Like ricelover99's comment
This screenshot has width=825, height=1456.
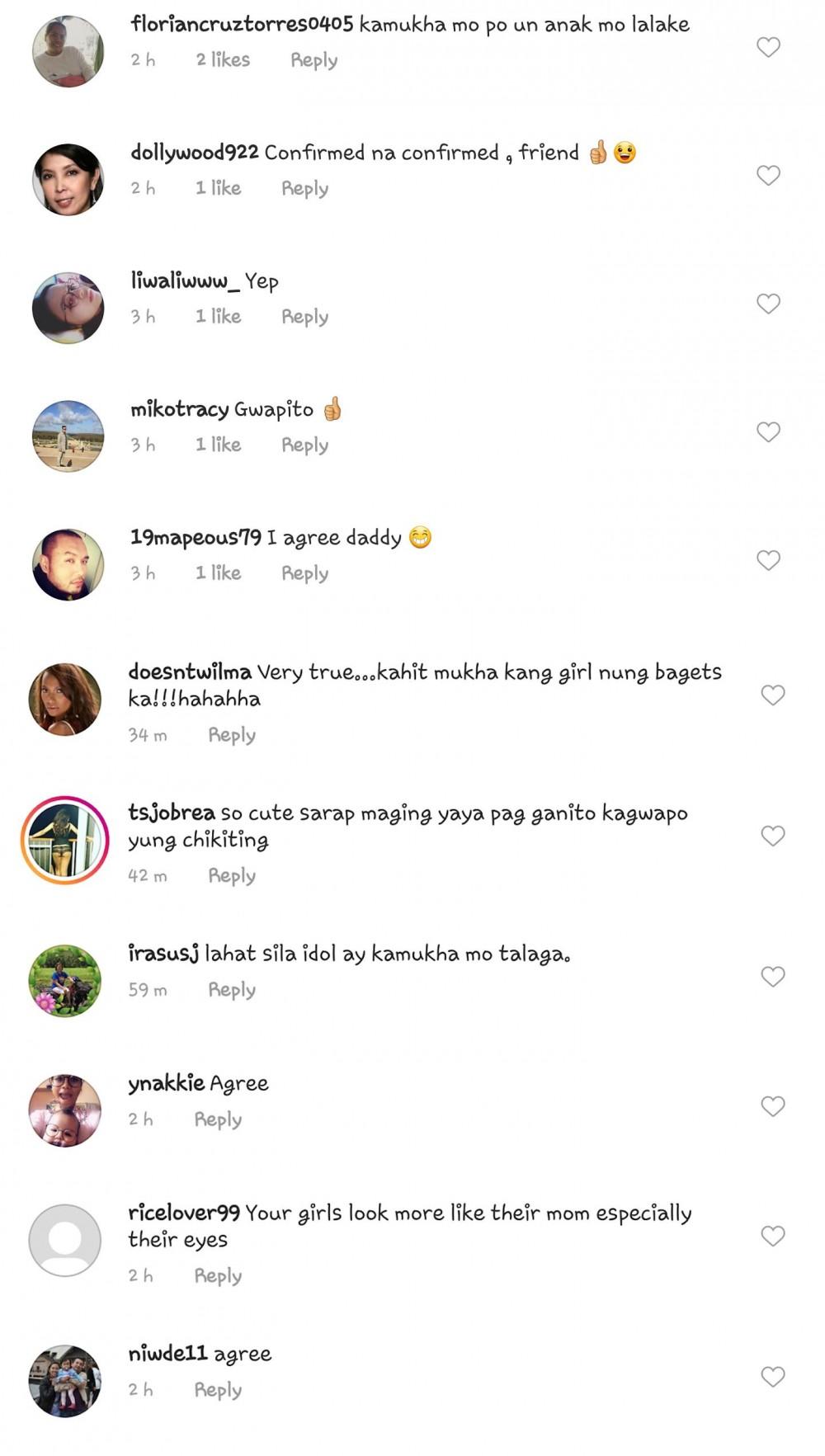[772, 1236]
